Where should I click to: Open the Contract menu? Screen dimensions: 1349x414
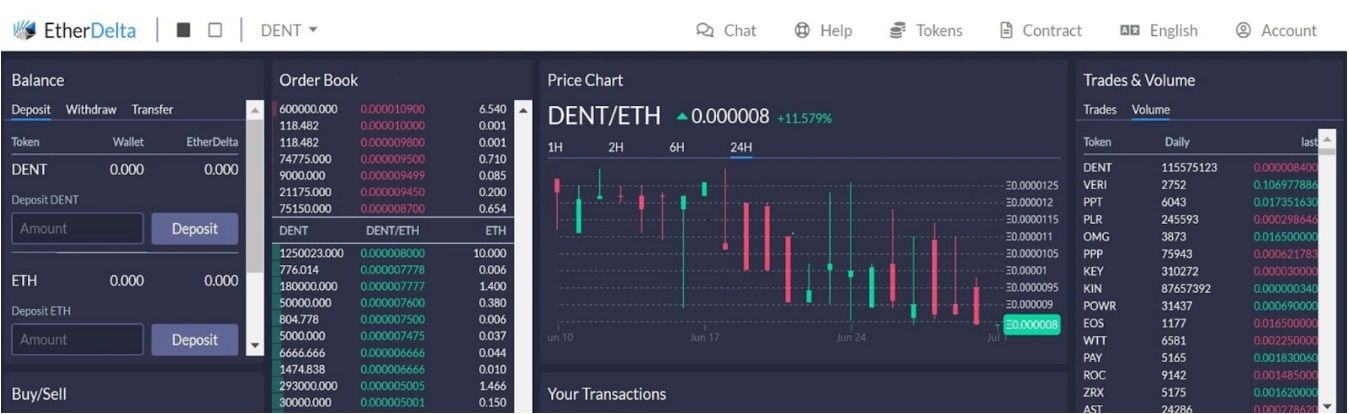pyautogui.click(x=1041, y=30)
